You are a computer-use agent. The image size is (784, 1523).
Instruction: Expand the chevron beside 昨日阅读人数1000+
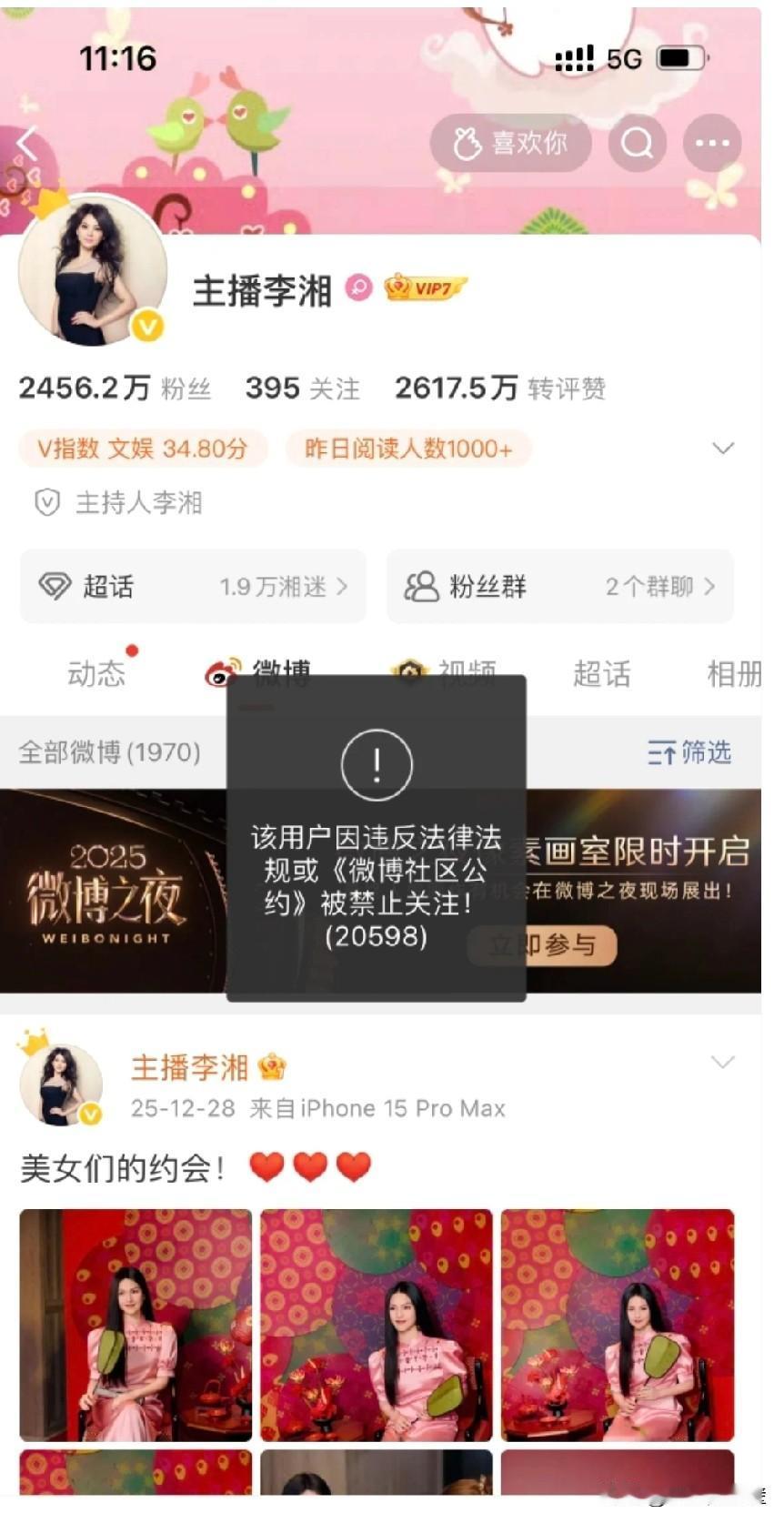(x=722, y=448)
